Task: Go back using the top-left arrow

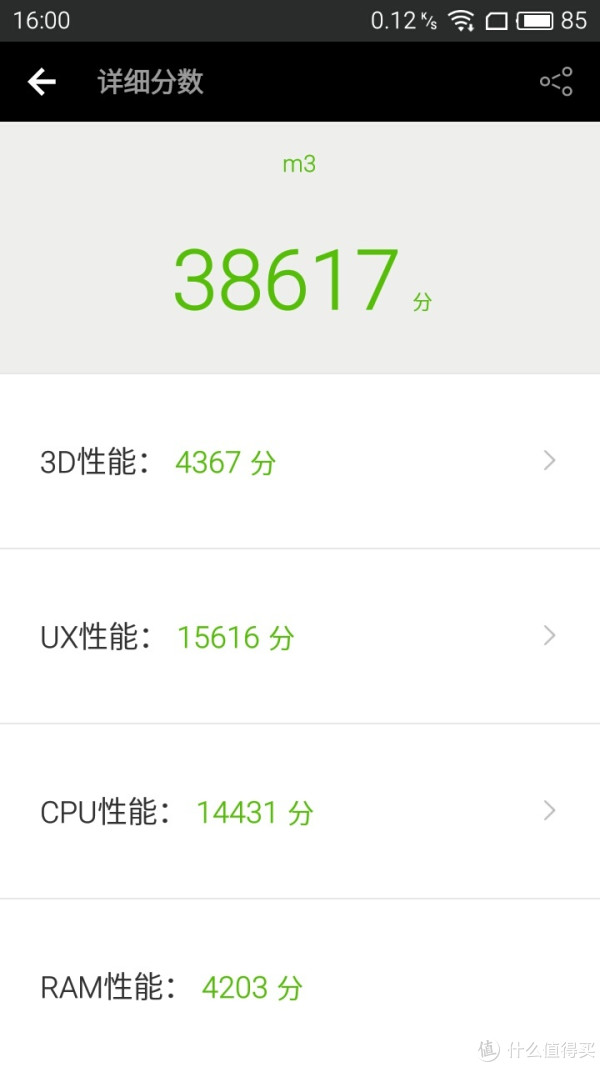Action: 42,82
